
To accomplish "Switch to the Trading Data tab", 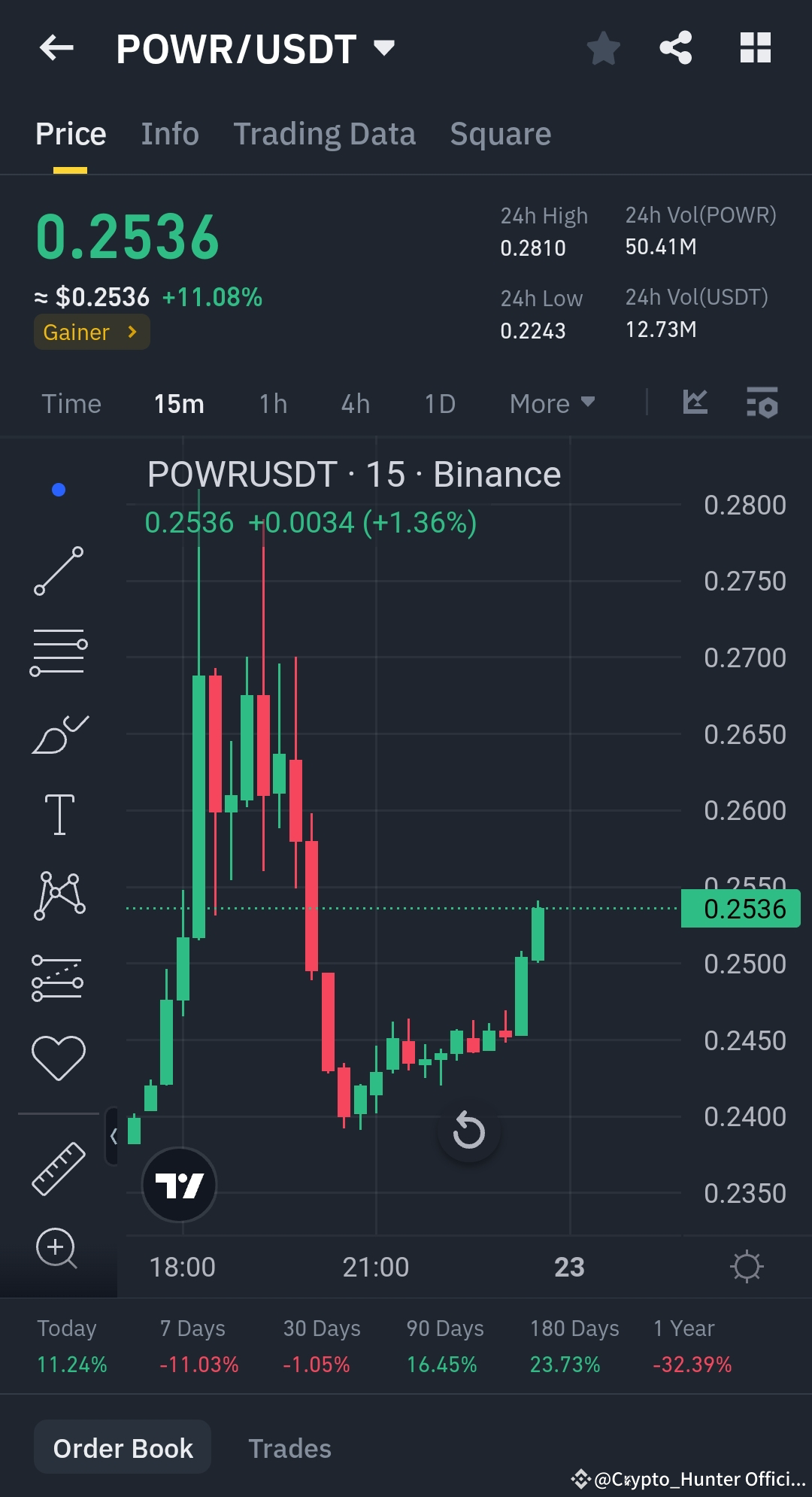I will (x=325, y=133).
